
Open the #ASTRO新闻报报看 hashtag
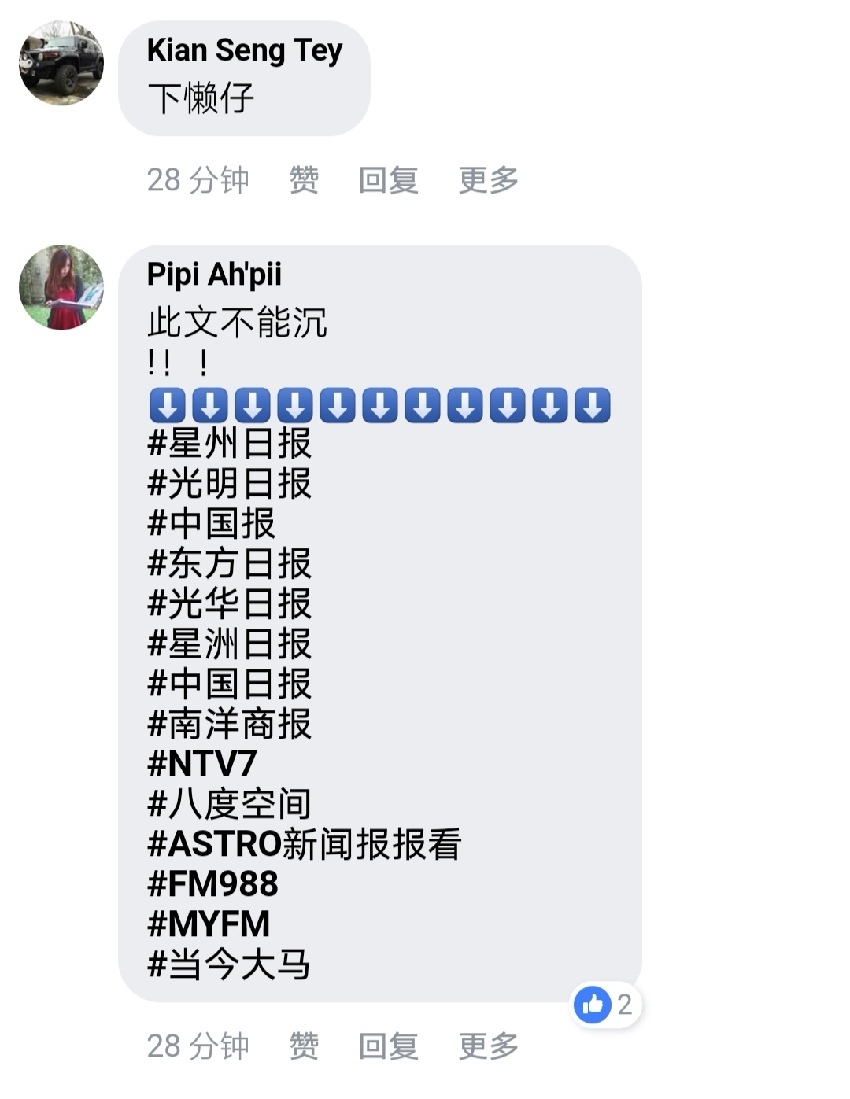[x=304, y=844]
